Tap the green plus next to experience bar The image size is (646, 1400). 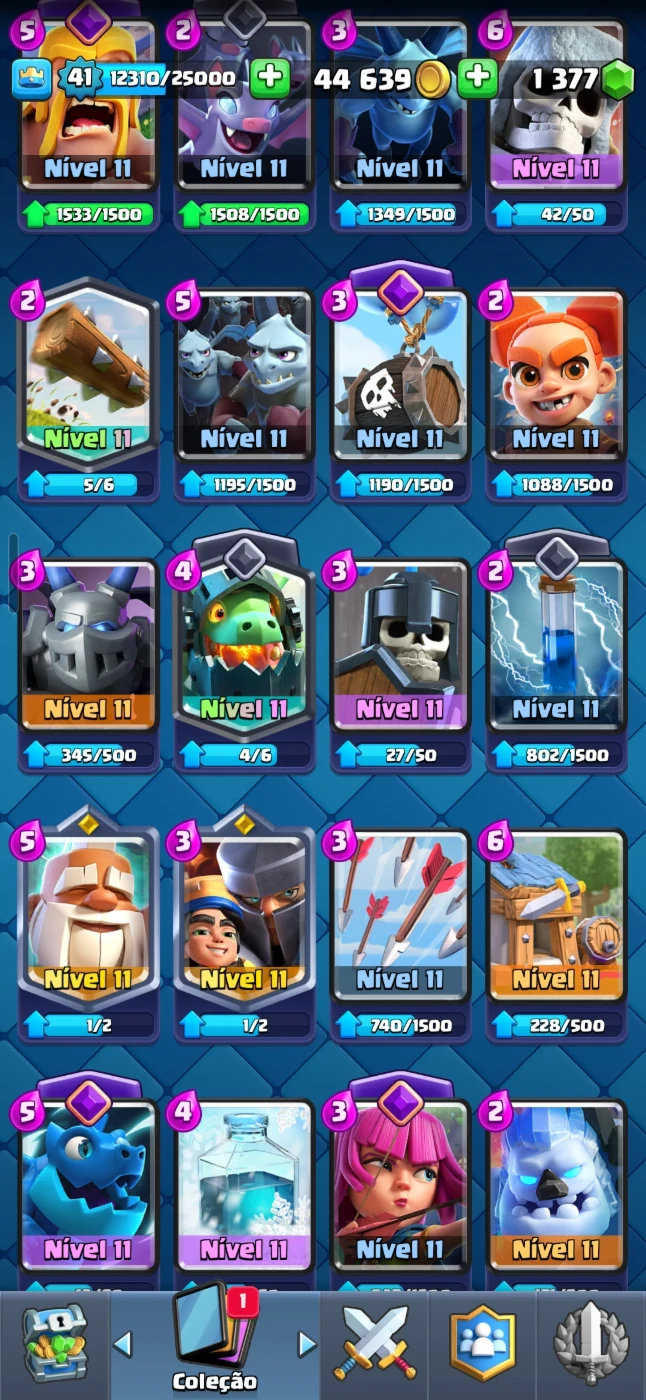pyautogui.click(x=269, y=78)
